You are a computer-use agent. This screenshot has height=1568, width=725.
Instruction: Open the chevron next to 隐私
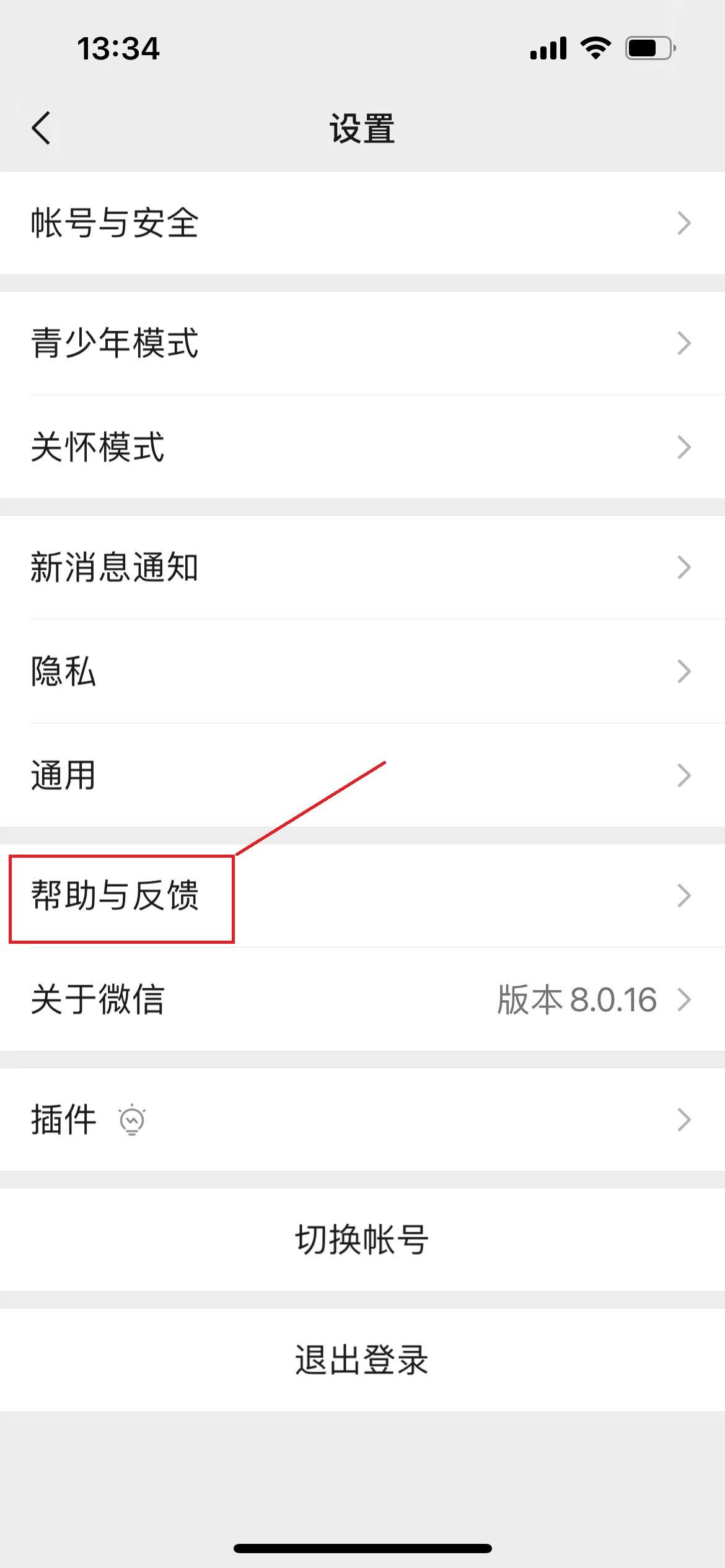pos(683,671)
